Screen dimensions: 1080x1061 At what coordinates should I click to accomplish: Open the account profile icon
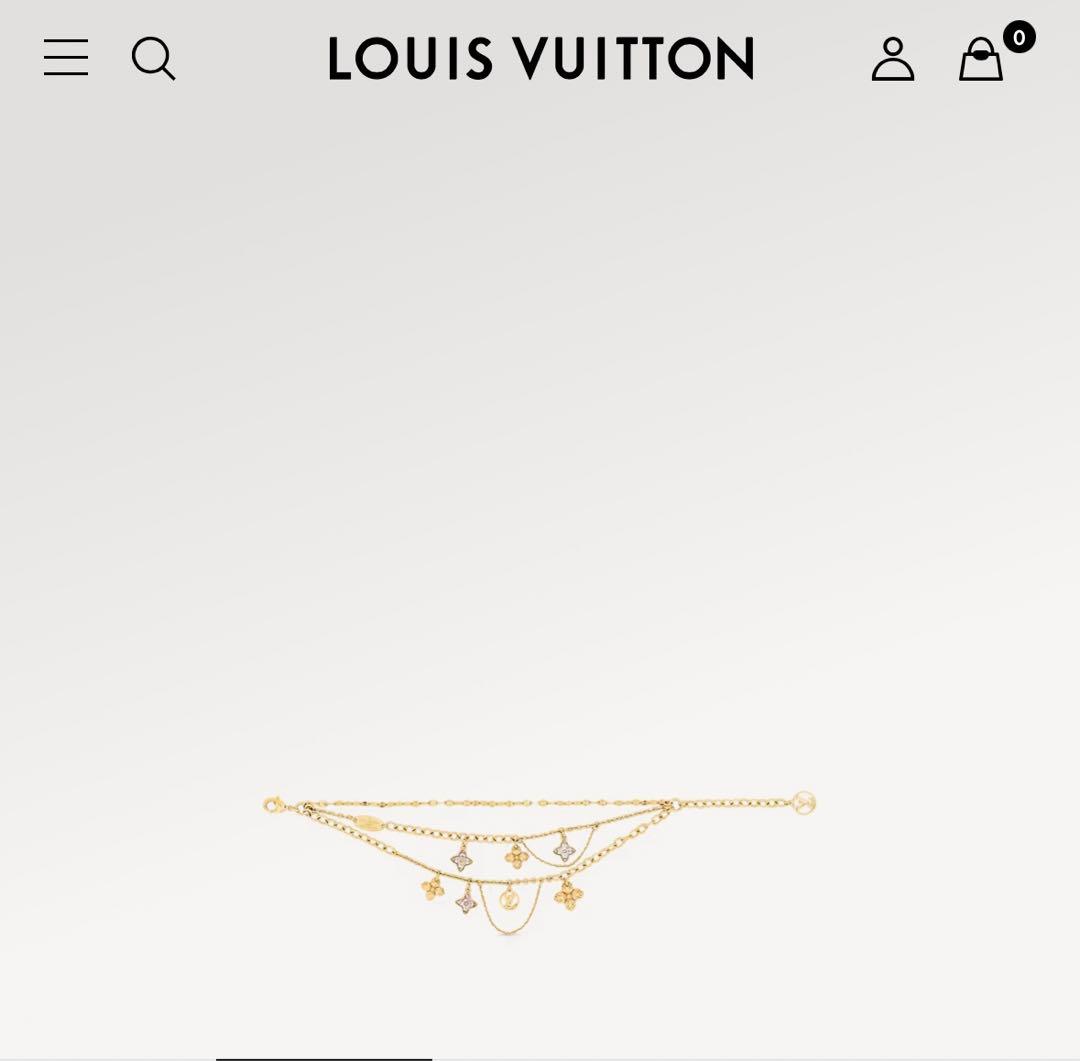(892, 59)
